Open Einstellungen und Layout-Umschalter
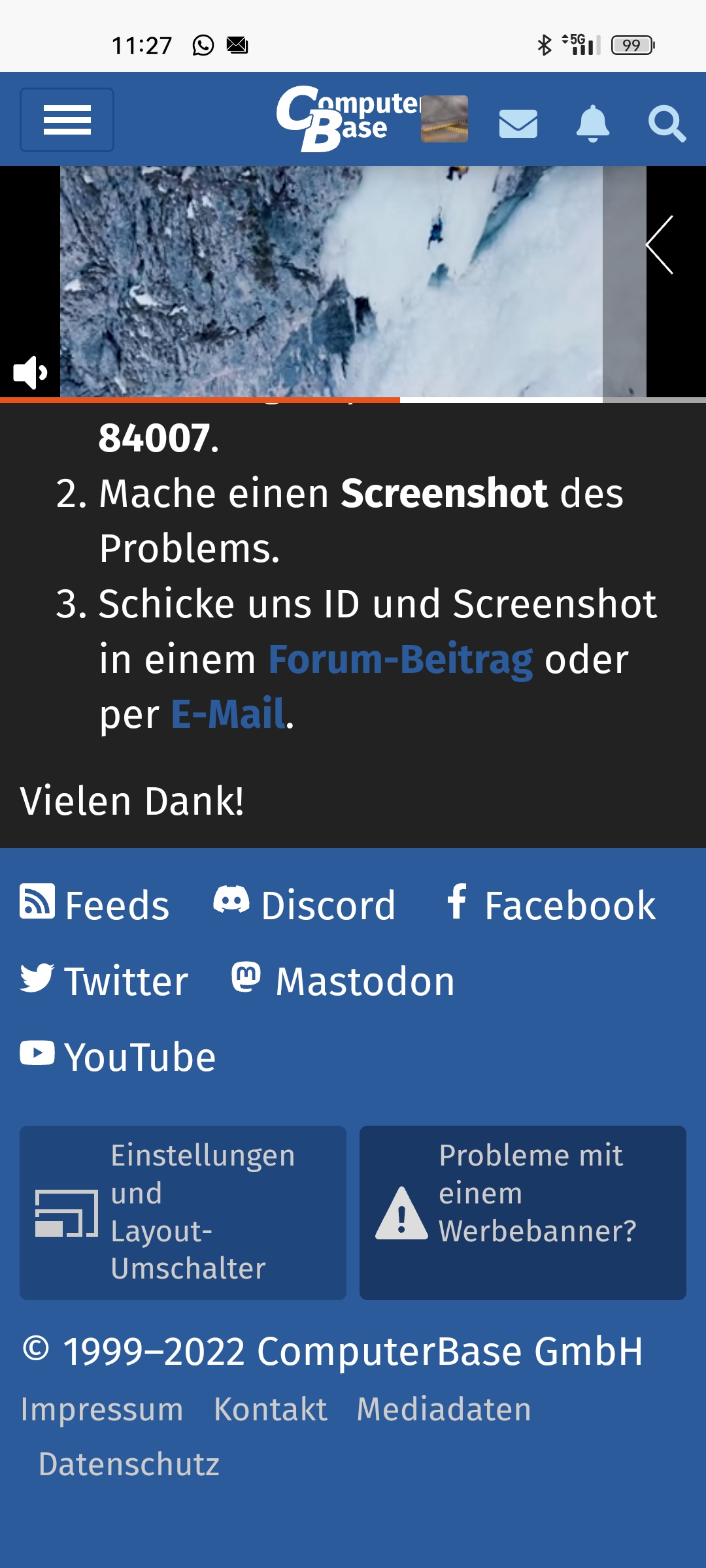Screen dimensions: 706x1568 [183, 1213]
